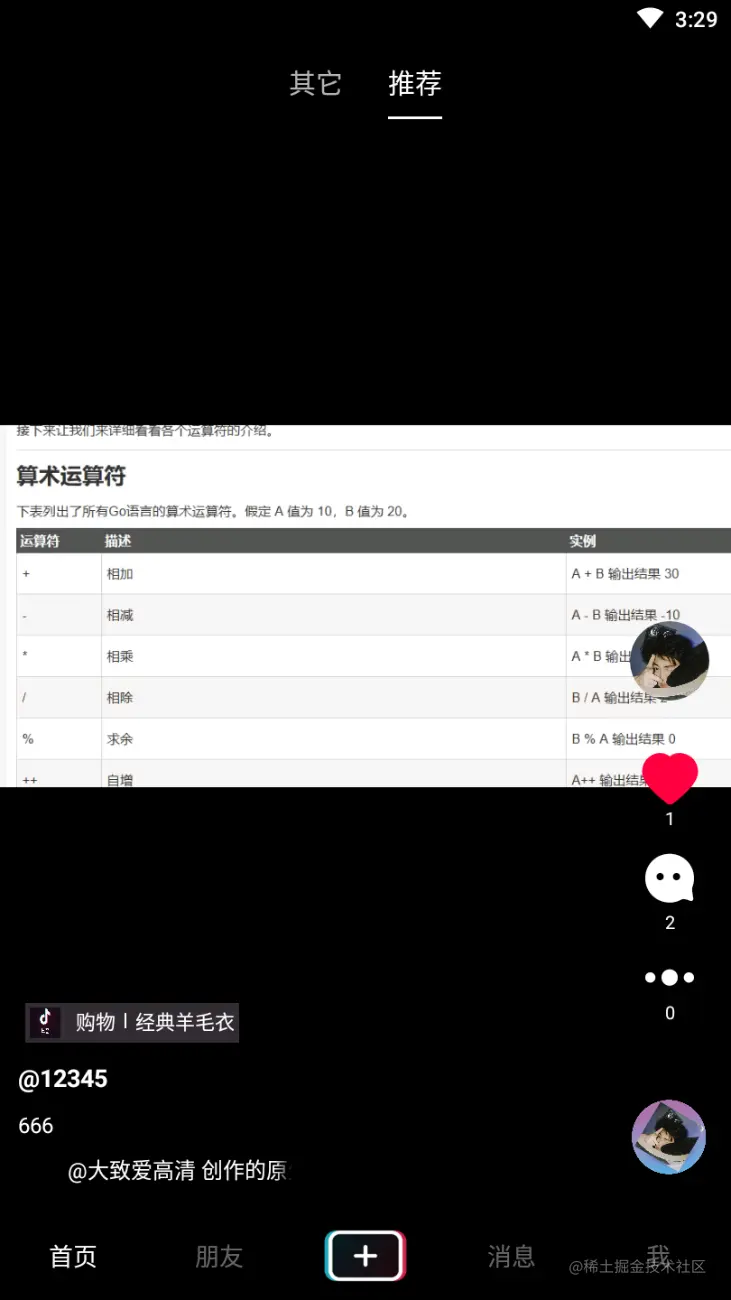The image size is (731, 1300).
Task: Switch to the 其它 tab
Action: 315,84
